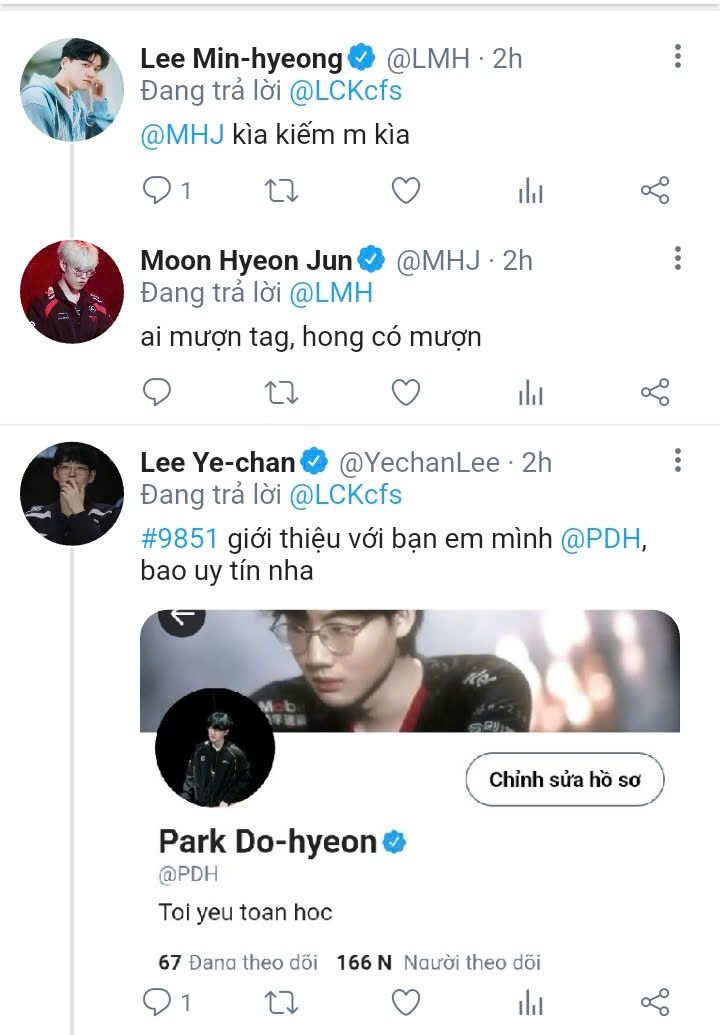Share Moon Hyeon Jun's tweet
The height and width of the screenshot is (1035, 720).
(x=654, y=393)
